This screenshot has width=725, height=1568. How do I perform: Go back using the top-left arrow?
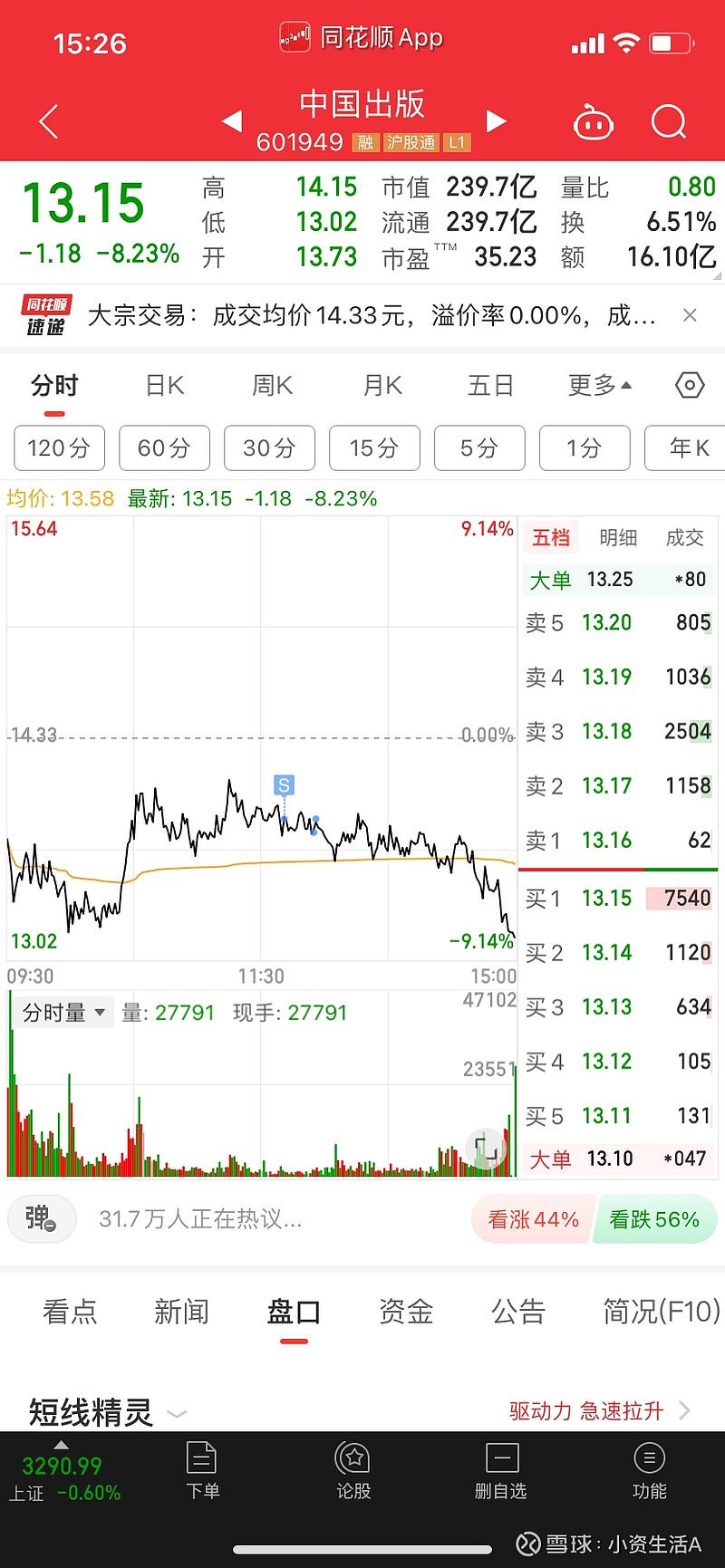49,121
